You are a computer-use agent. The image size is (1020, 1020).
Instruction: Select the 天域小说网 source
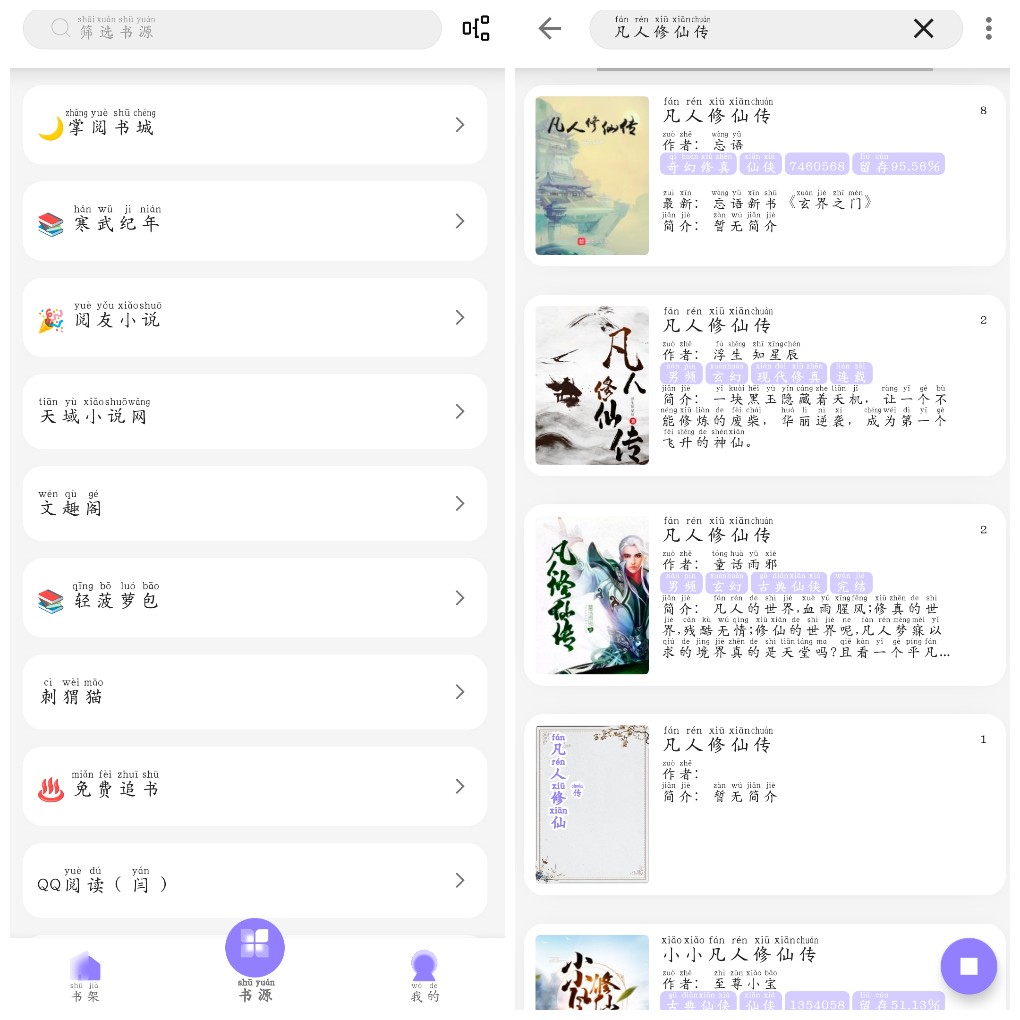pyautogui.click(x=254, y=412)
